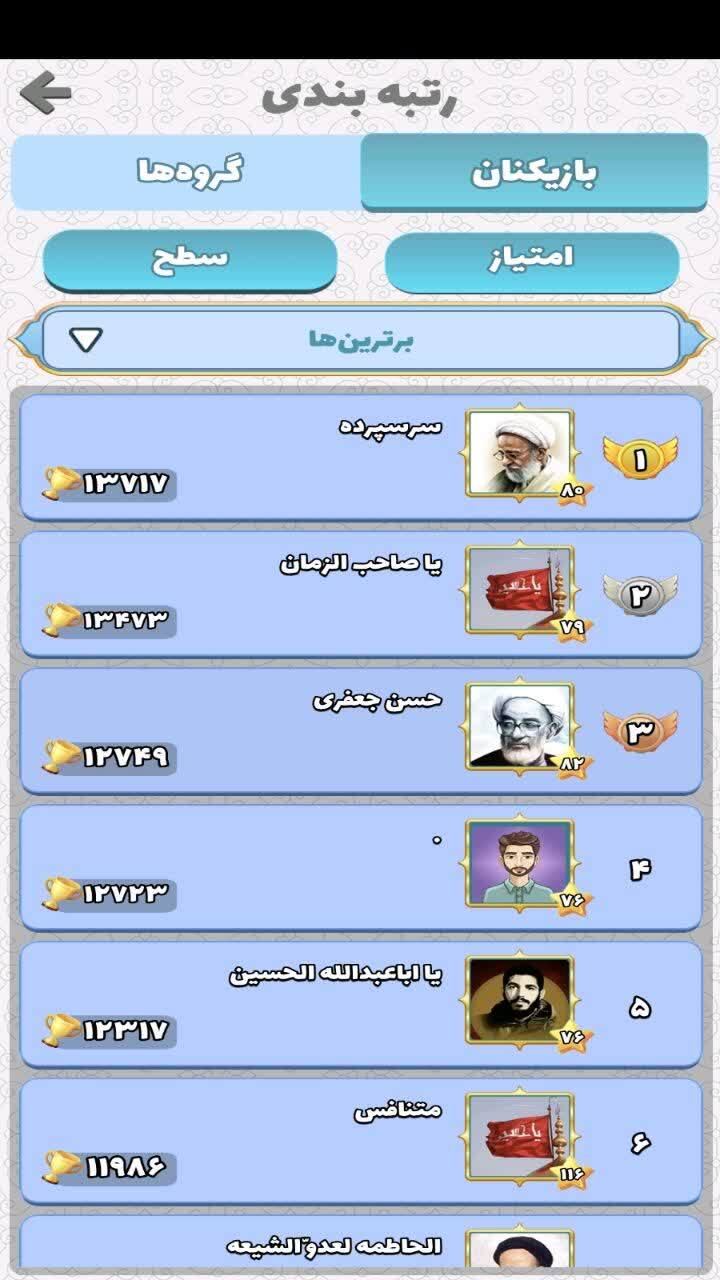Switch to the گروه‌ها tab
Viewport: 720px width, 1280px height.
(189, 171)
